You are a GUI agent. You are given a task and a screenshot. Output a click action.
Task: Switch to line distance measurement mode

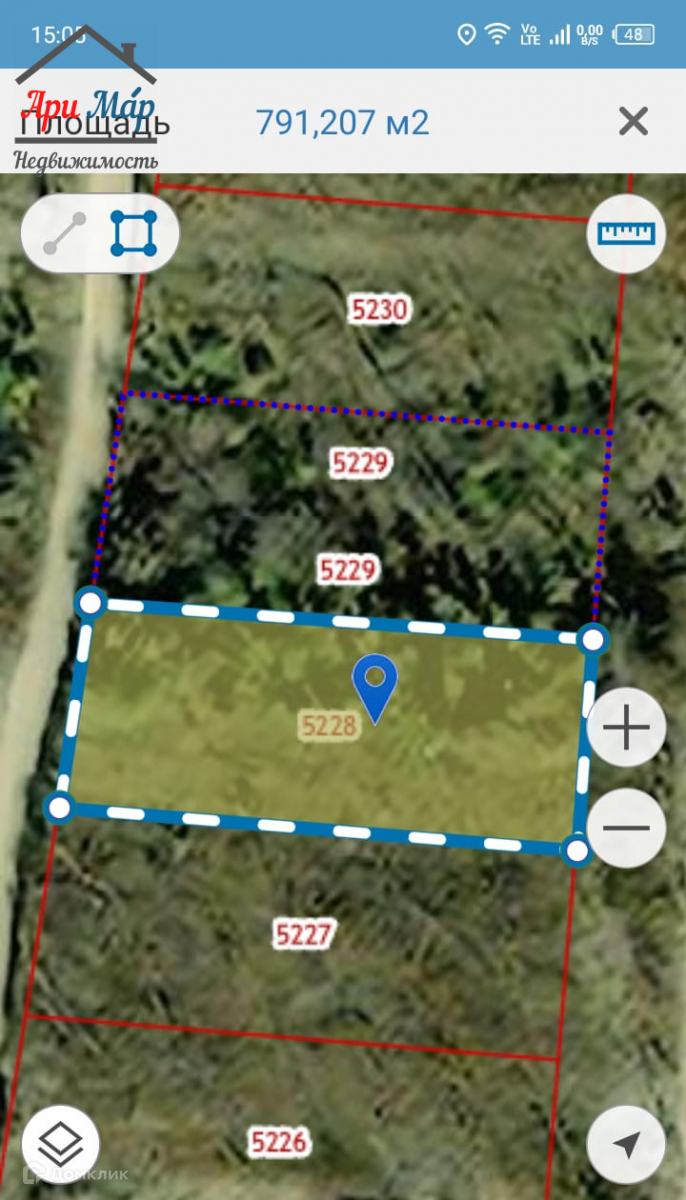[x=65, y=234]
